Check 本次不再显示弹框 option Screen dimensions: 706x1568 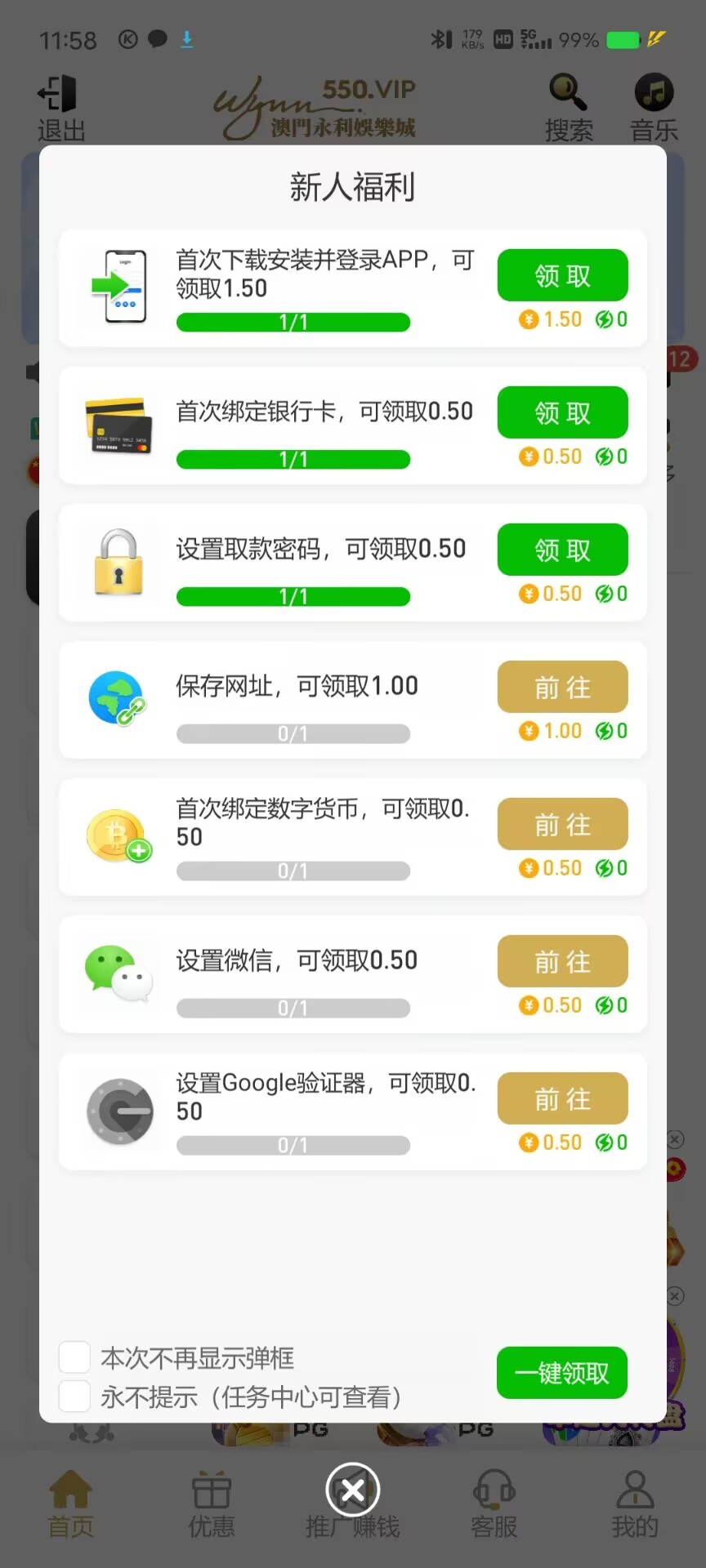pyautogui.click(x=75, y=1357)
